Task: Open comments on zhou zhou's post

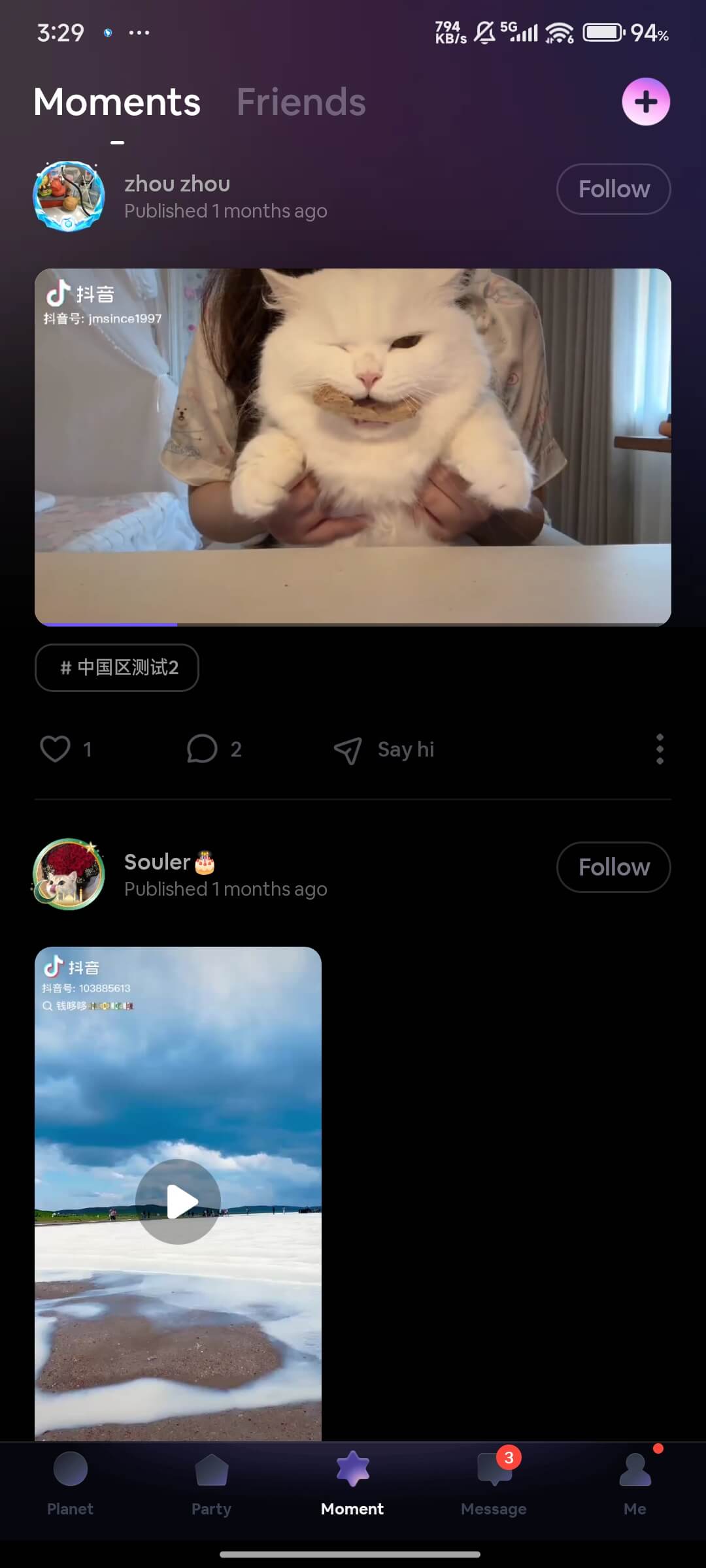Action: 202,749
